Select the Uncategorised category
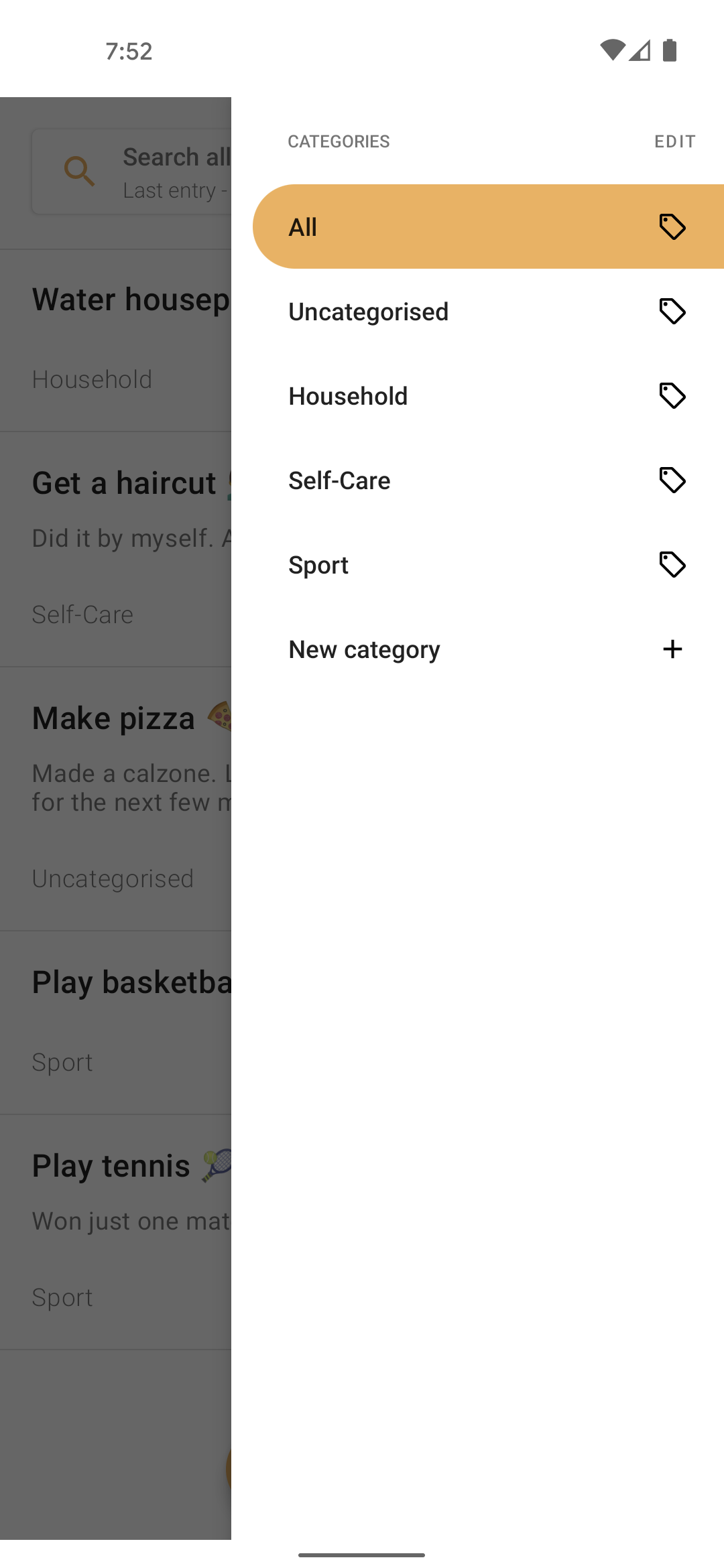 pos(488,312)
